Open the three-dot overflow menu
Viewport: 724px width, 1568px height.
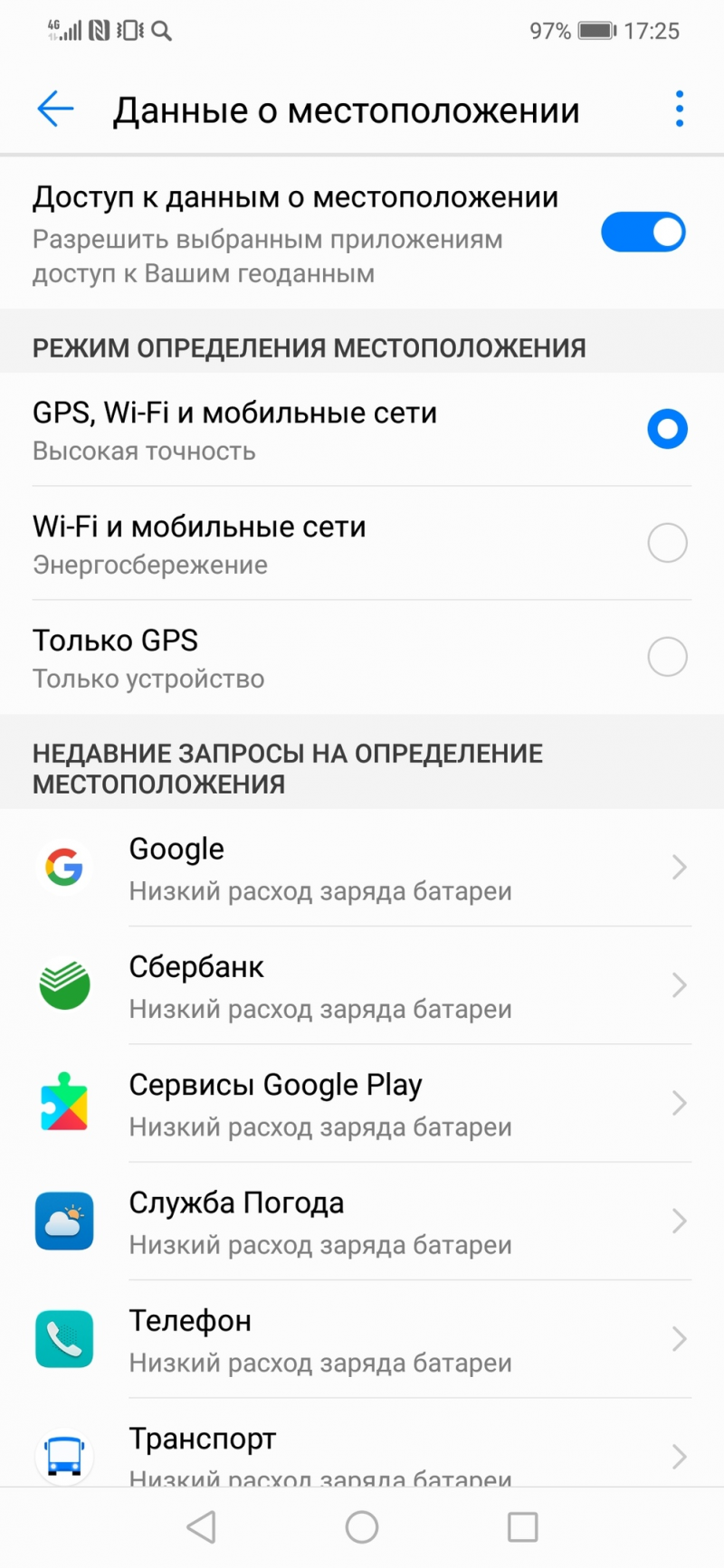[679, 109]
